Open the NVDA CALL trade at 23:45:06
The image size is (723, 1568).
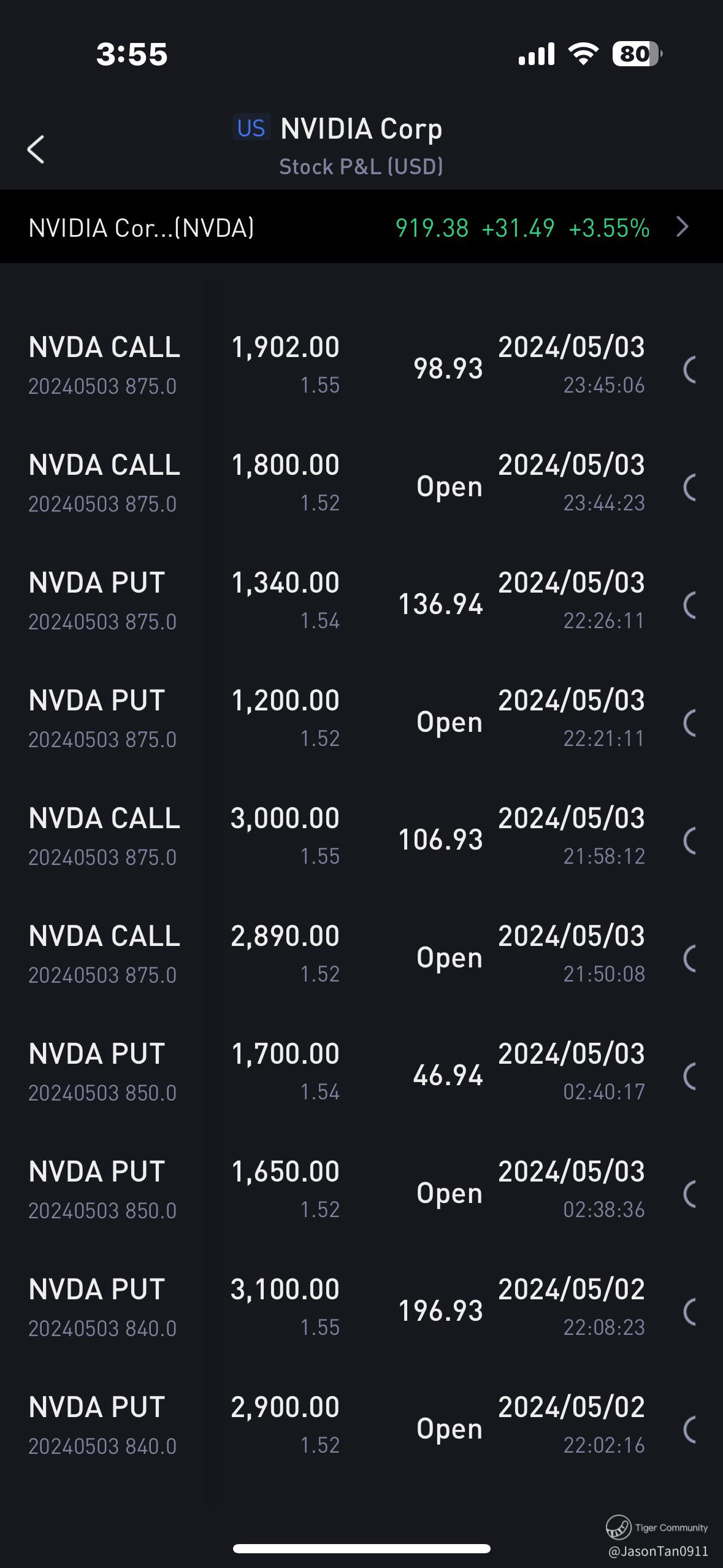[361, 366]
